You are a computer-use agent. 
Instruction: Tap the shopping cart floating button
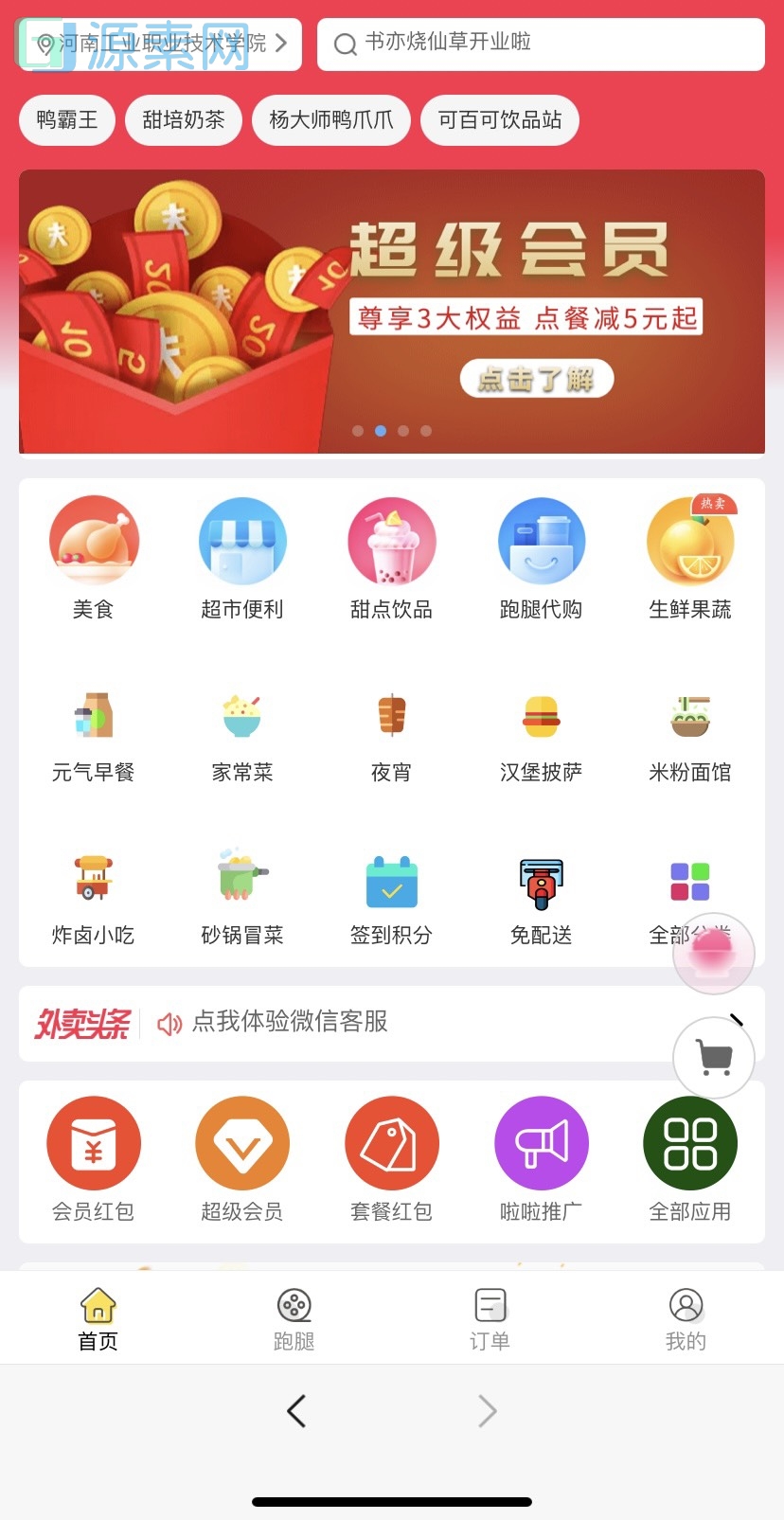tap(714, 1057)
